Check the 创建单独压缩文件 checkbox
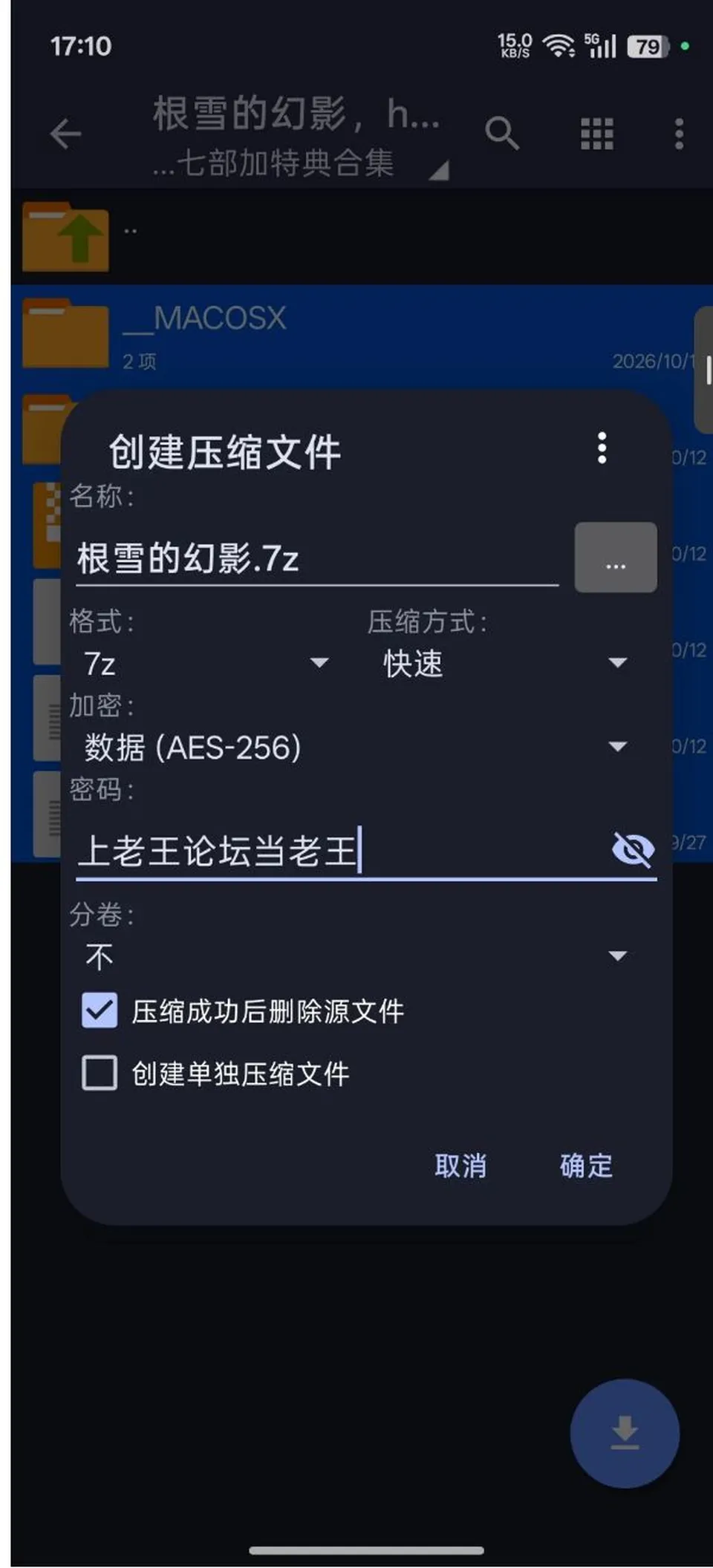713x1568 pixels. [x=100, y=1073]
